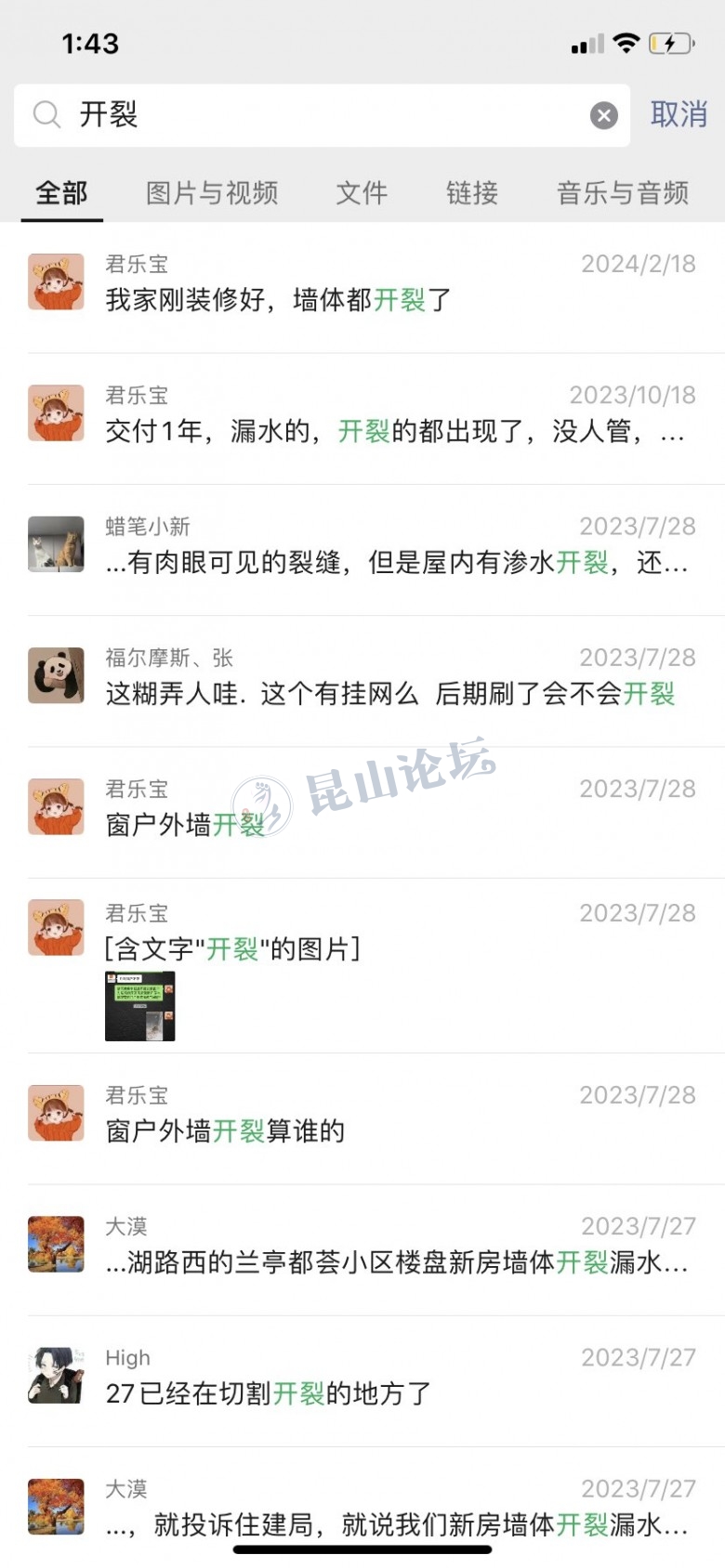Open 君乐宝's message 窗户外墙开裂算谁的
The image size is (725, 1568).
[x=372, y=1117]
